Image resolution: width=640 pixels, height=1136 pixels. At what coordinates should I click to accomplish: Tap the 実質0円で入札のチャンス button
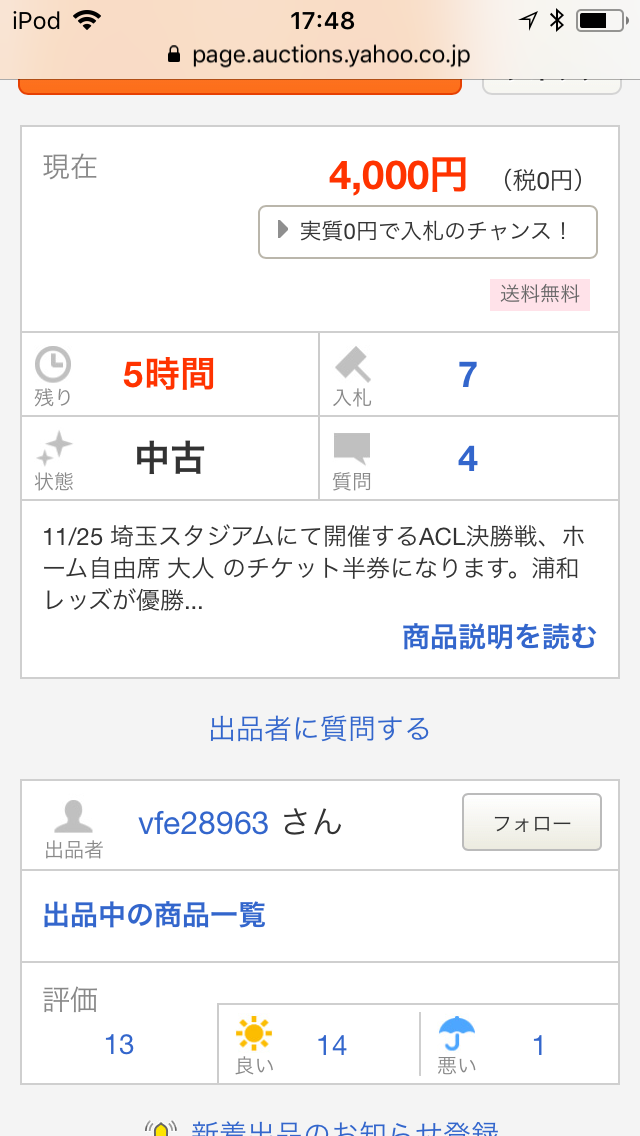(428, 232)
